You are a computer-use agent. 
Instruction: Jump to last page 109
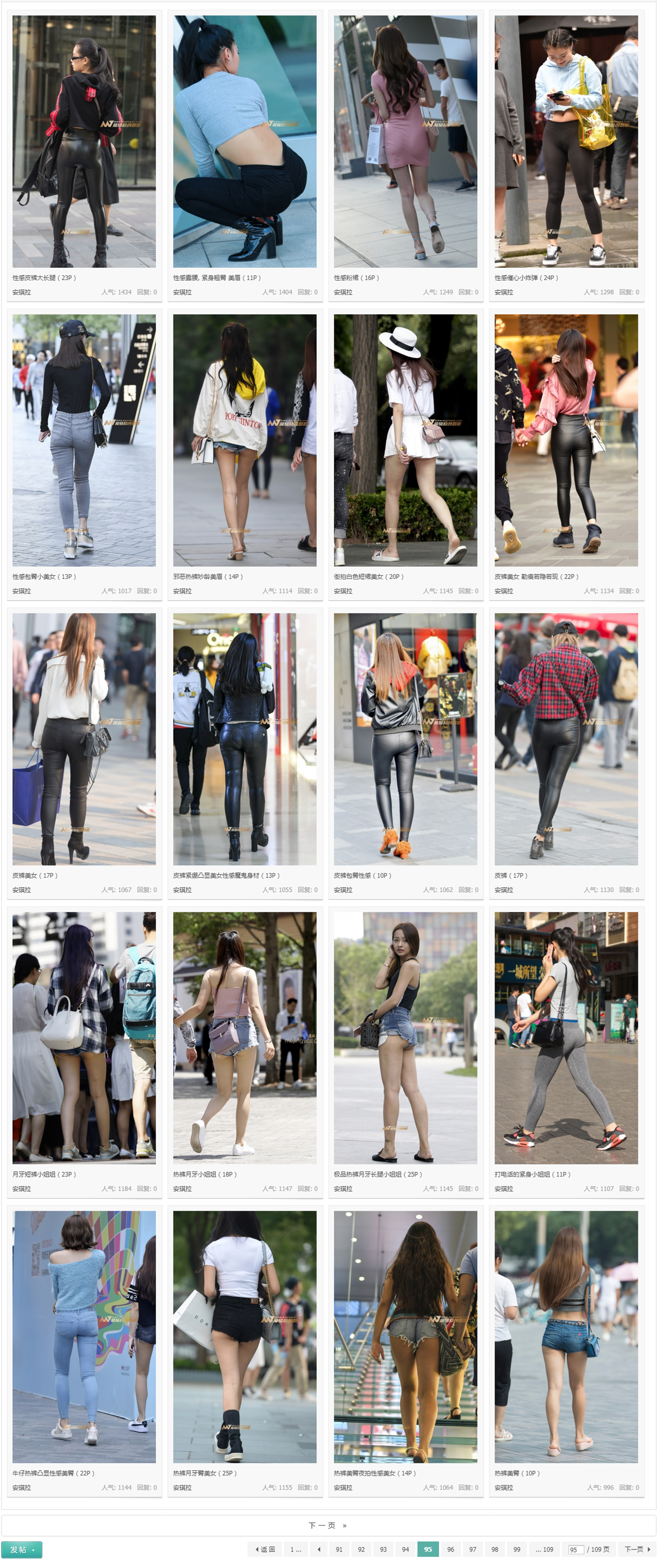[x=544, y=1549]
